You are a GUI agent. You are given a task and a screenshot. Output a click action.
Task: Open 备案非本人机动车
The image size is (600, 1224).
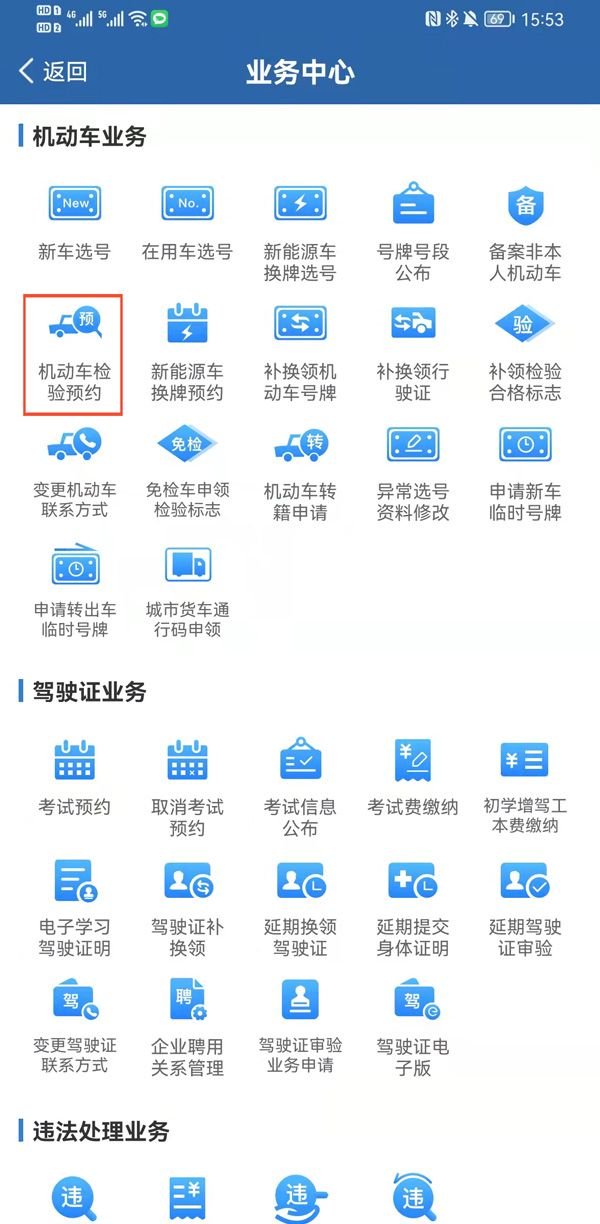tap(525, 232)
